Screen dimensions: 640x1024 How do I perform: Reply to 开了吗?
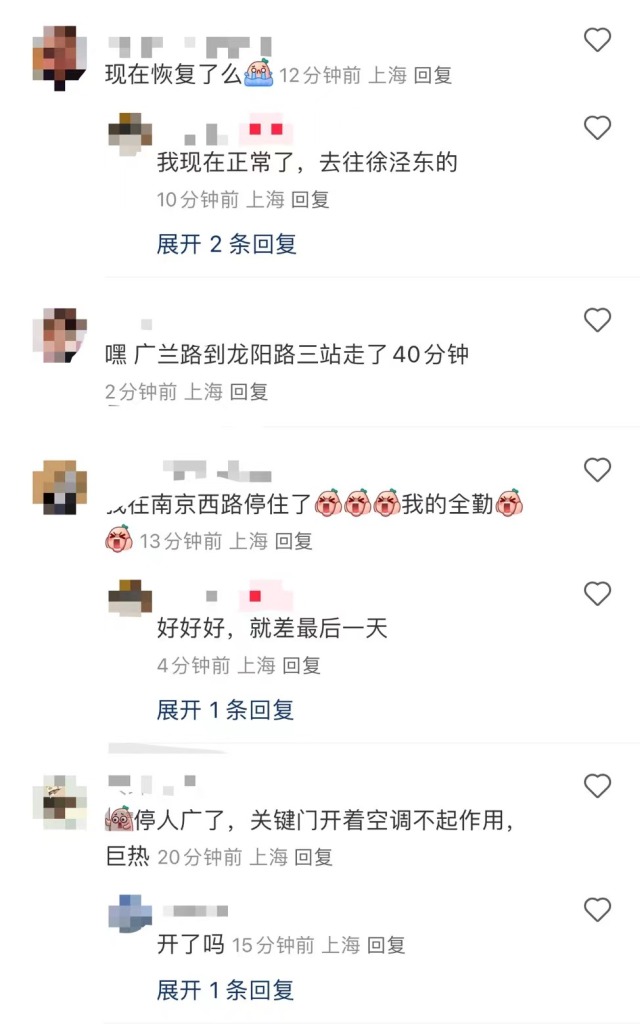386,945
